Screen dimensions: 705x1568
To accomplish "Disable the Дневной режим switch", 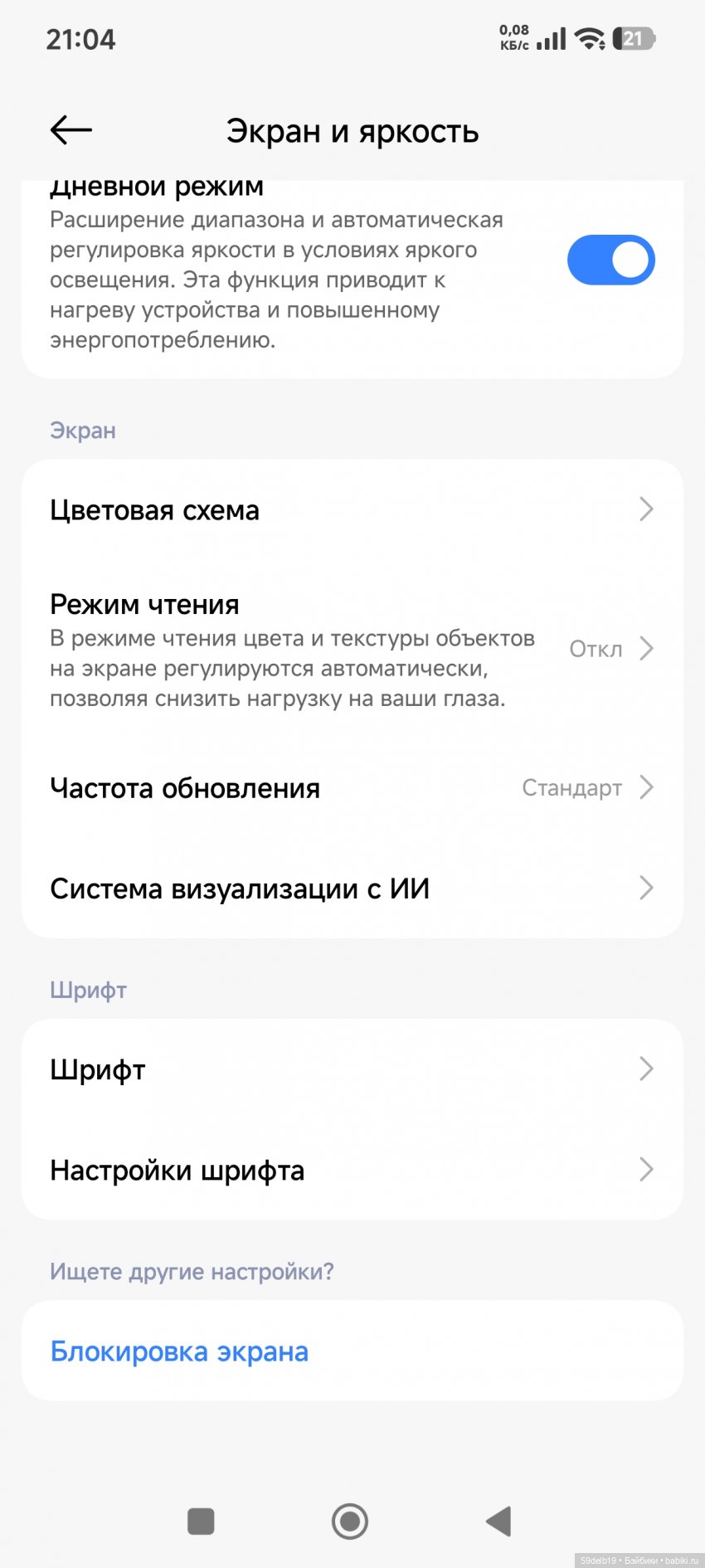I will 610,260.
